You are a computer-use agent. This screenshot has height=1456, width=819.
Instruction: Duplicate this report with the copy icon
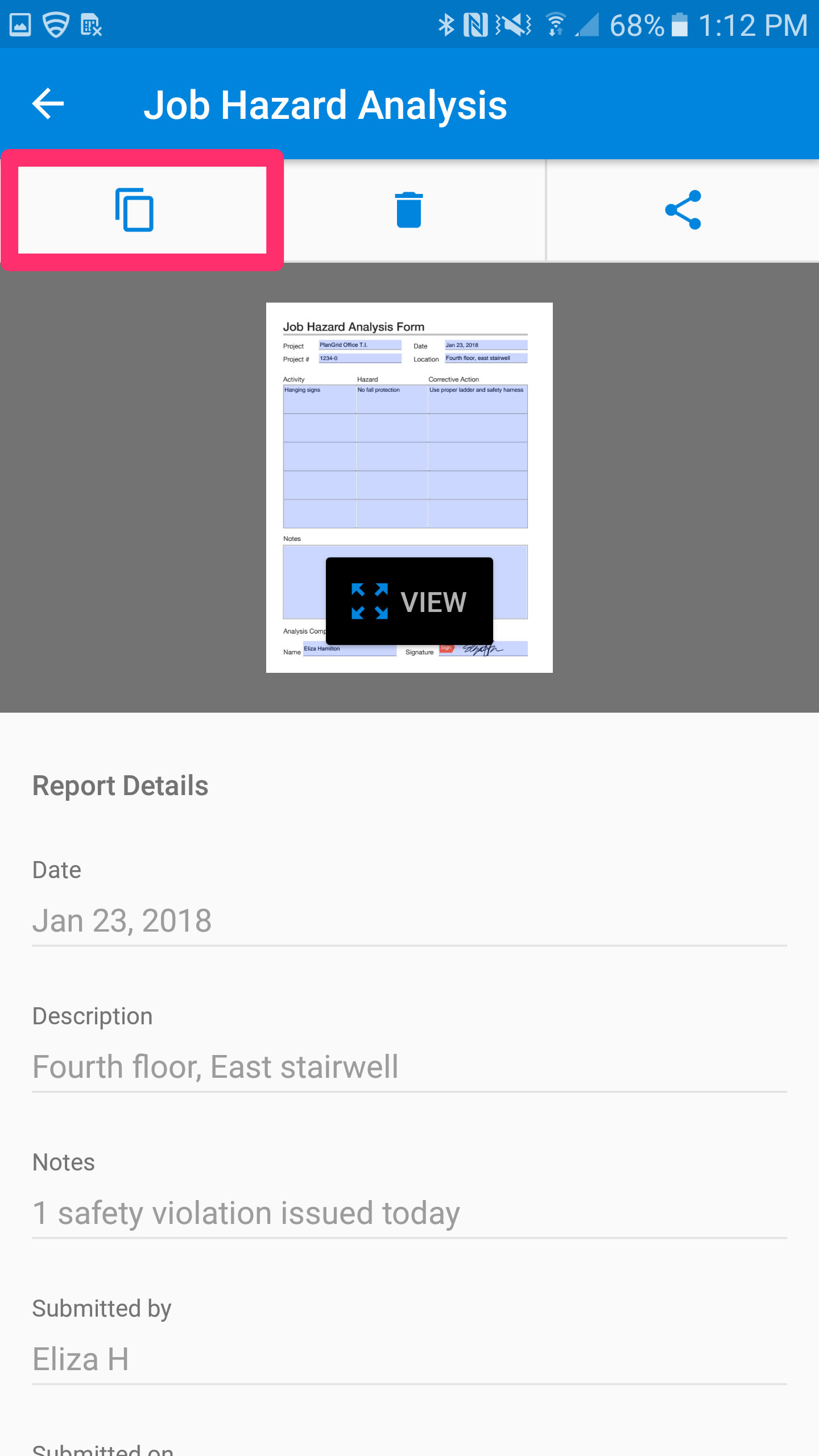pos(135,210)
